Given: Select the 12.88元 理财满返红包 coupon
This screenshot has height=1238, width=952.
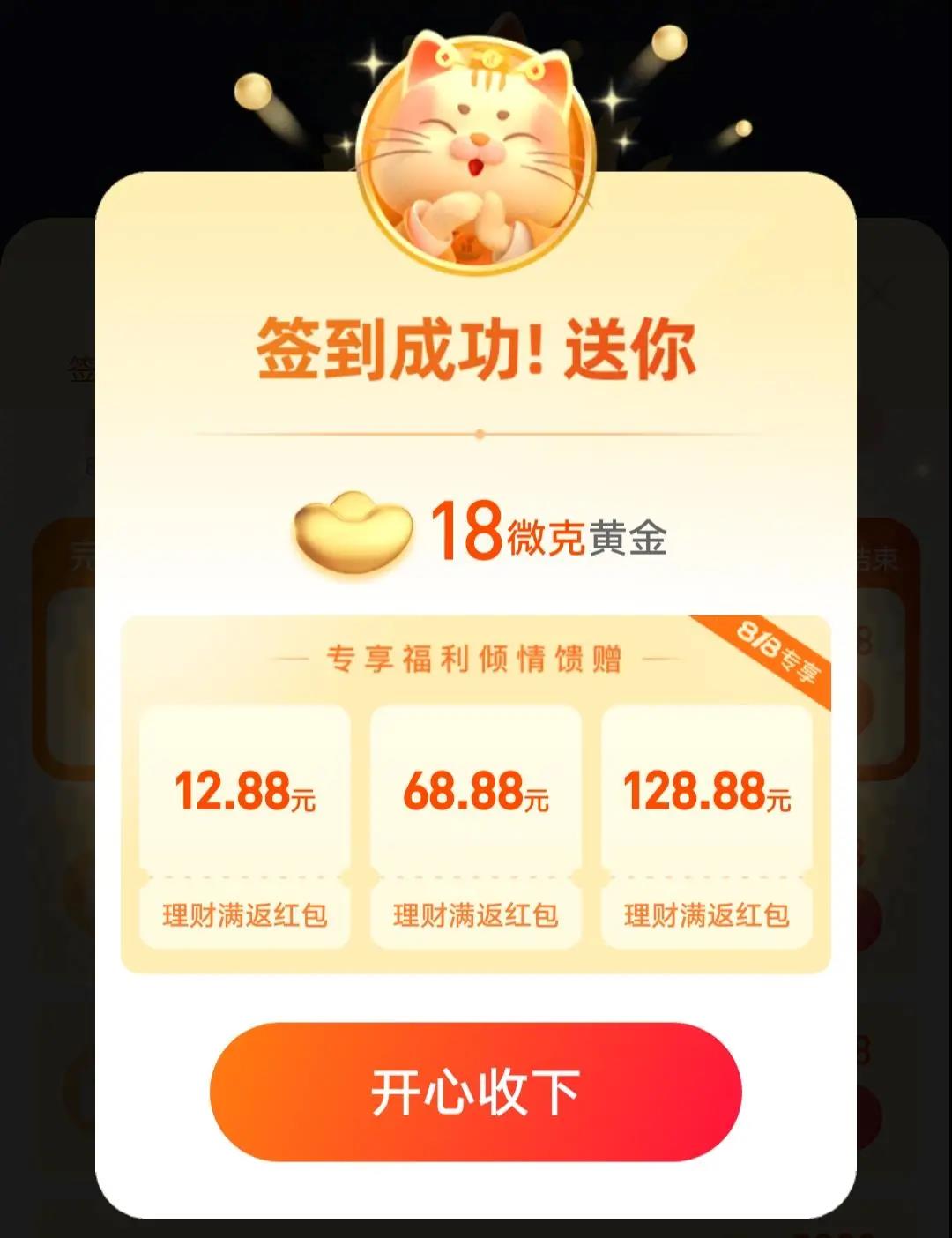Looking at the screenshot, I should tap(244, 826).
